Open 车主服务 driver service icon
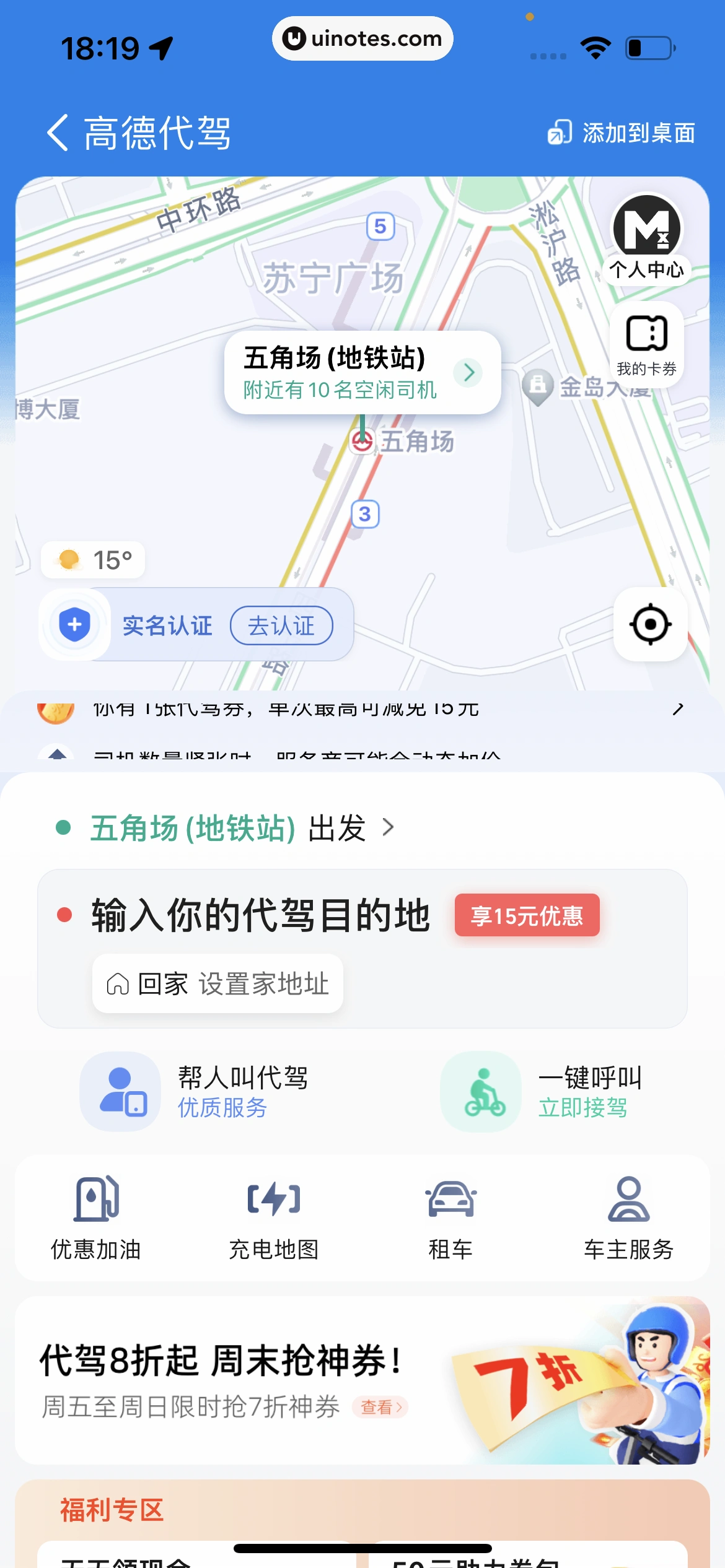Image resolution: width=725 pixels, height=1568 pixels. click(628, 1200)
